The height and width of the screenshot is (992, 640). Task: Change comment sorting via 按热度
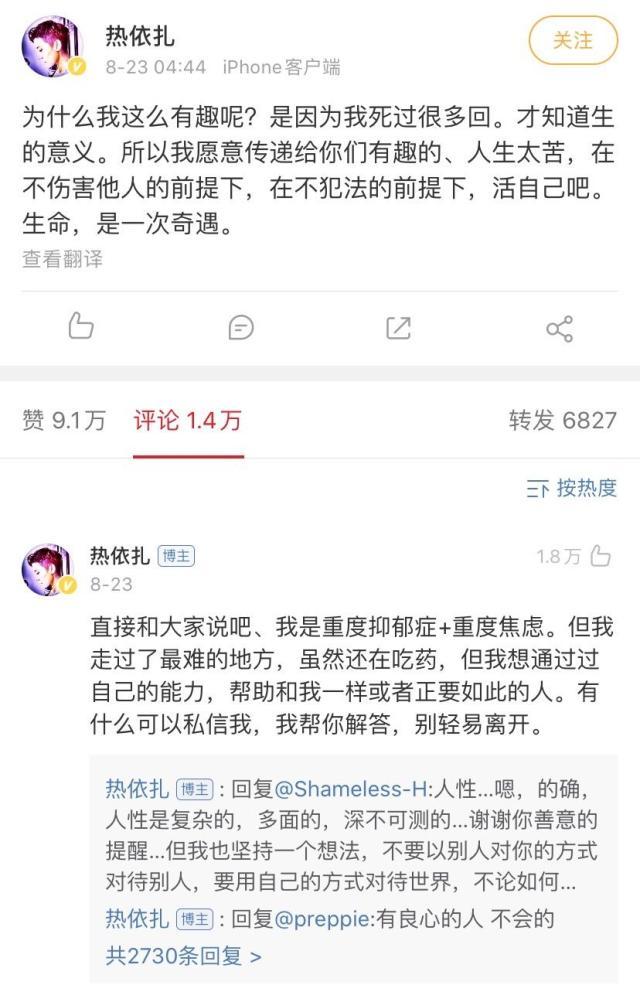tap(572, 488)
